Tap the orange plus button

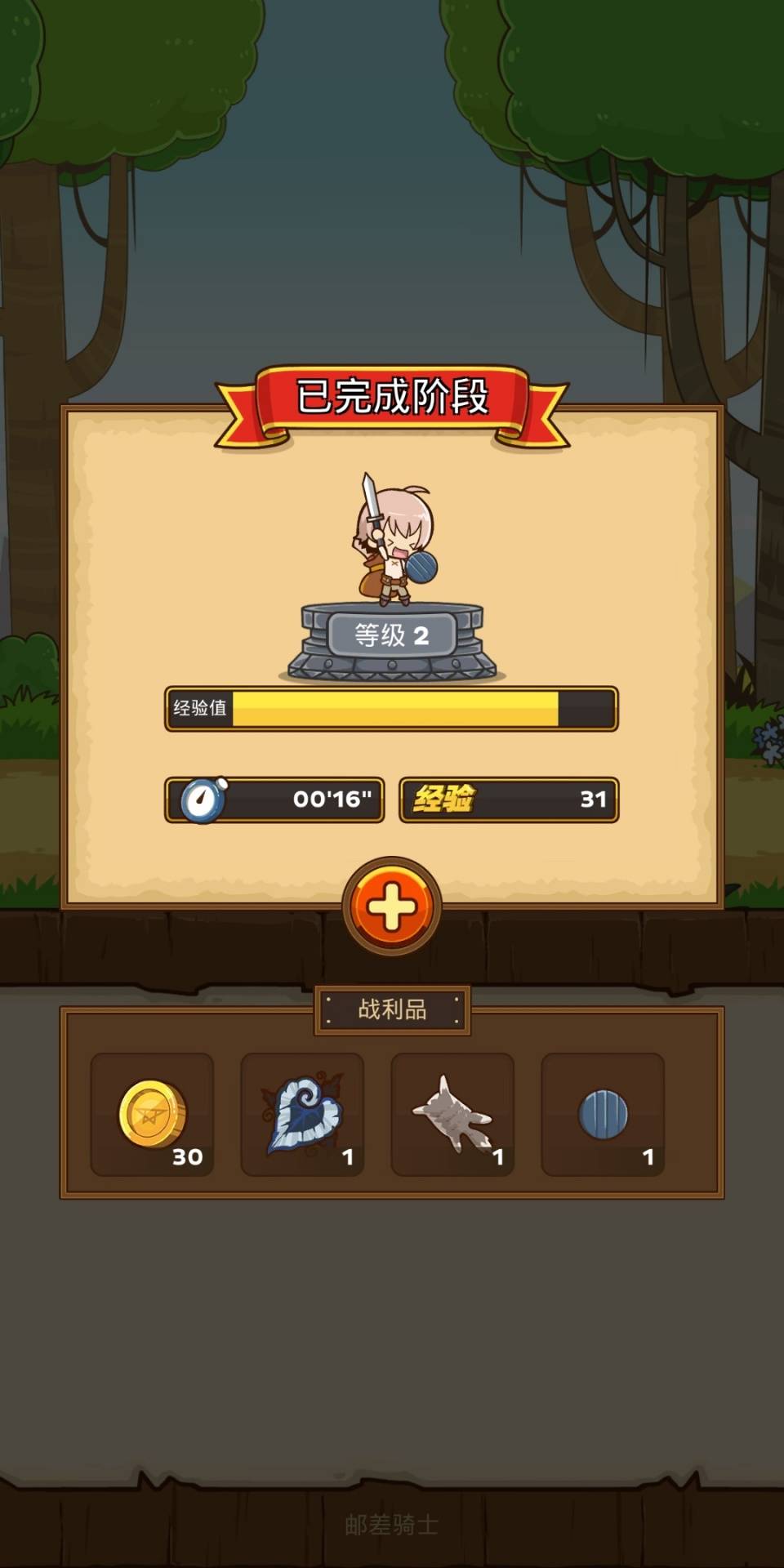(392, 906)
